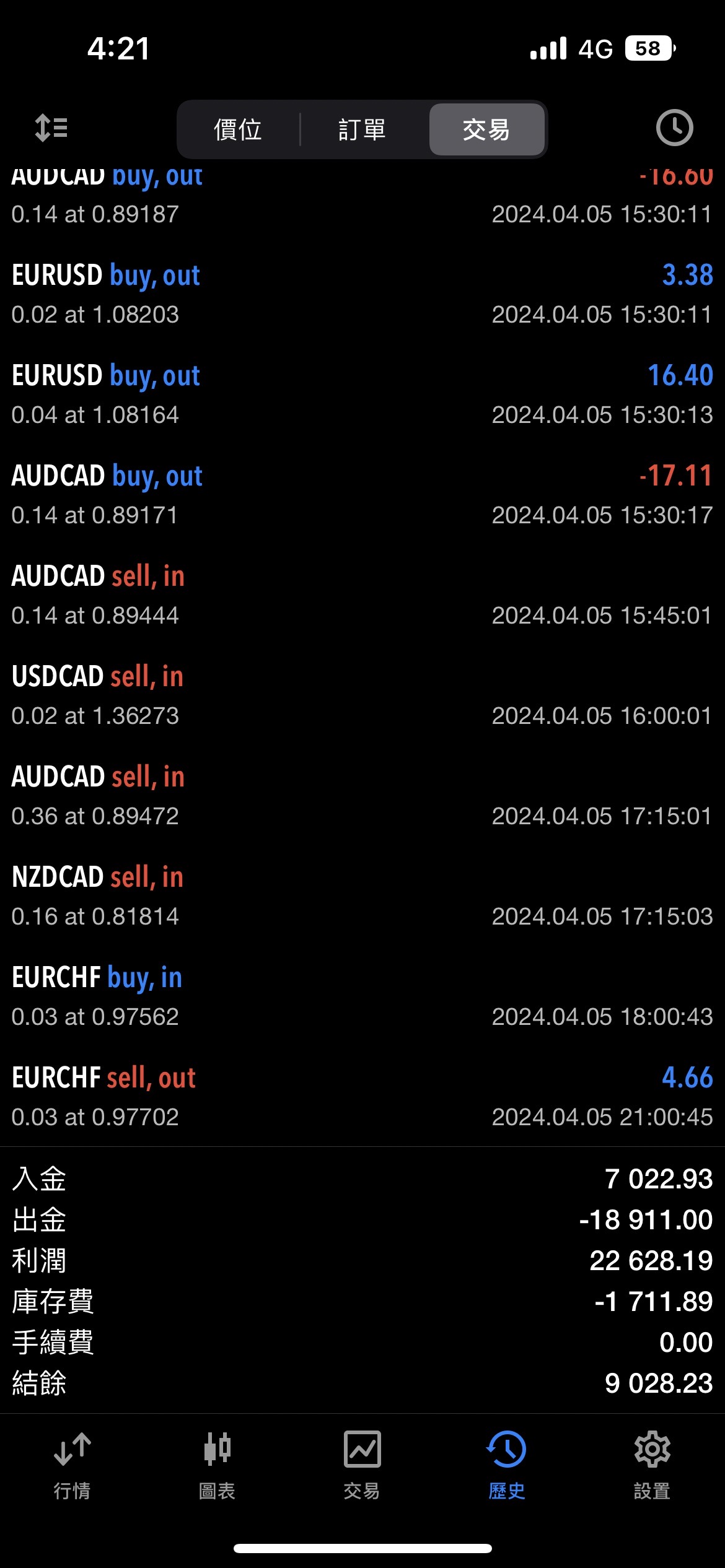
Task: Open the EURUSD deal with profit 16.40
Action: (x=362, y=394)
